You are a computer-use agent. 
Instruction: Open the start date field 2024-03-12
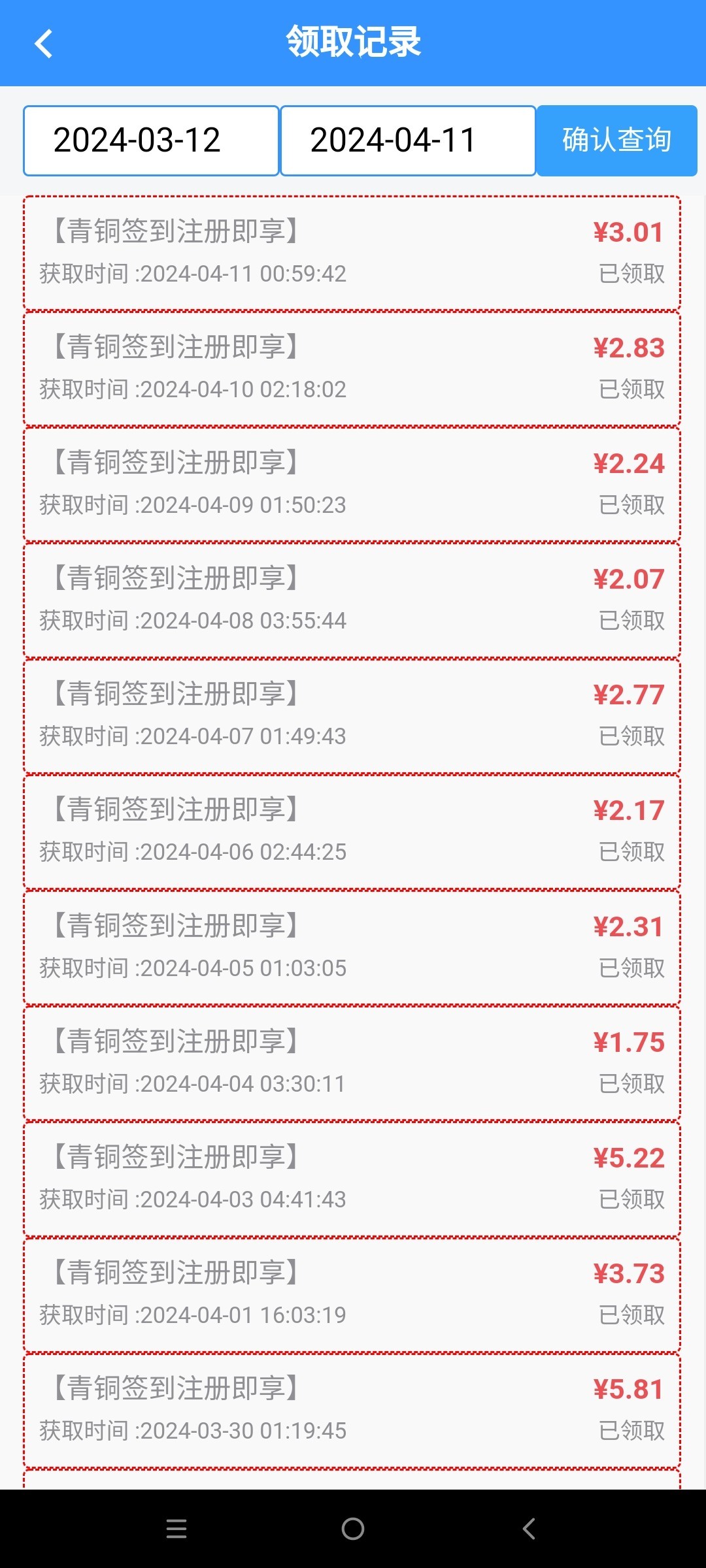pyautogui.click(x=151, y=140)
